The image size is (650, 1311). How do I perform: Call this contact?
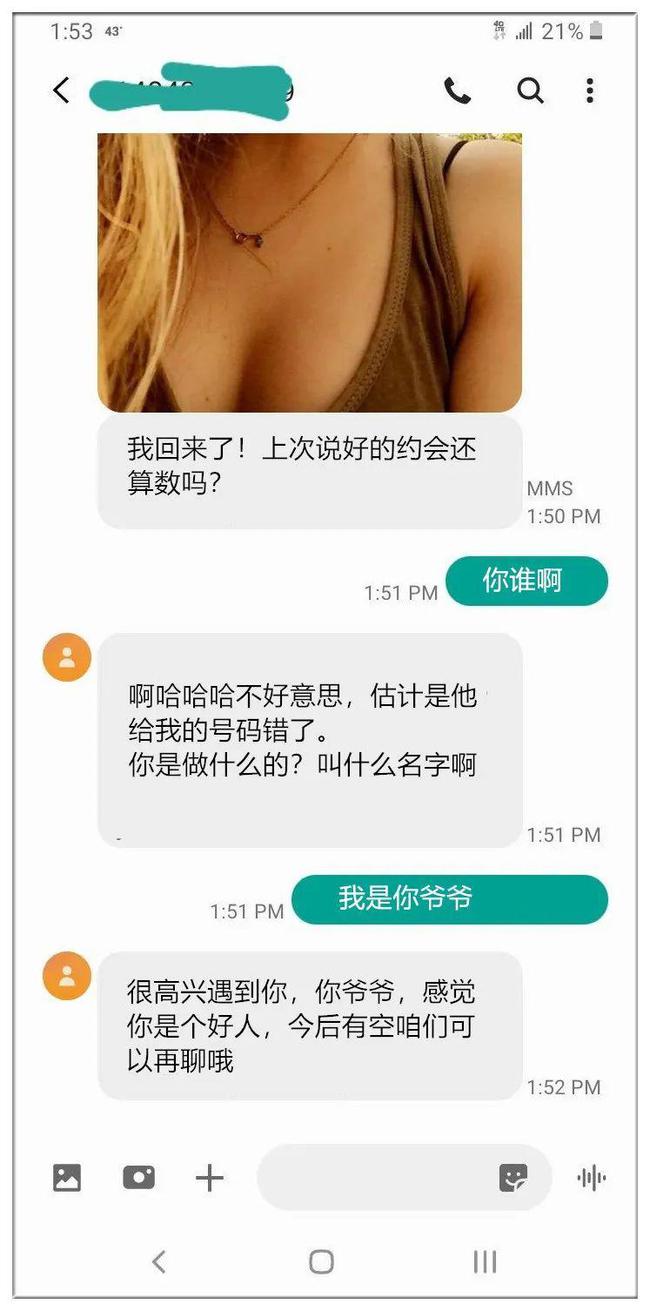458,91
